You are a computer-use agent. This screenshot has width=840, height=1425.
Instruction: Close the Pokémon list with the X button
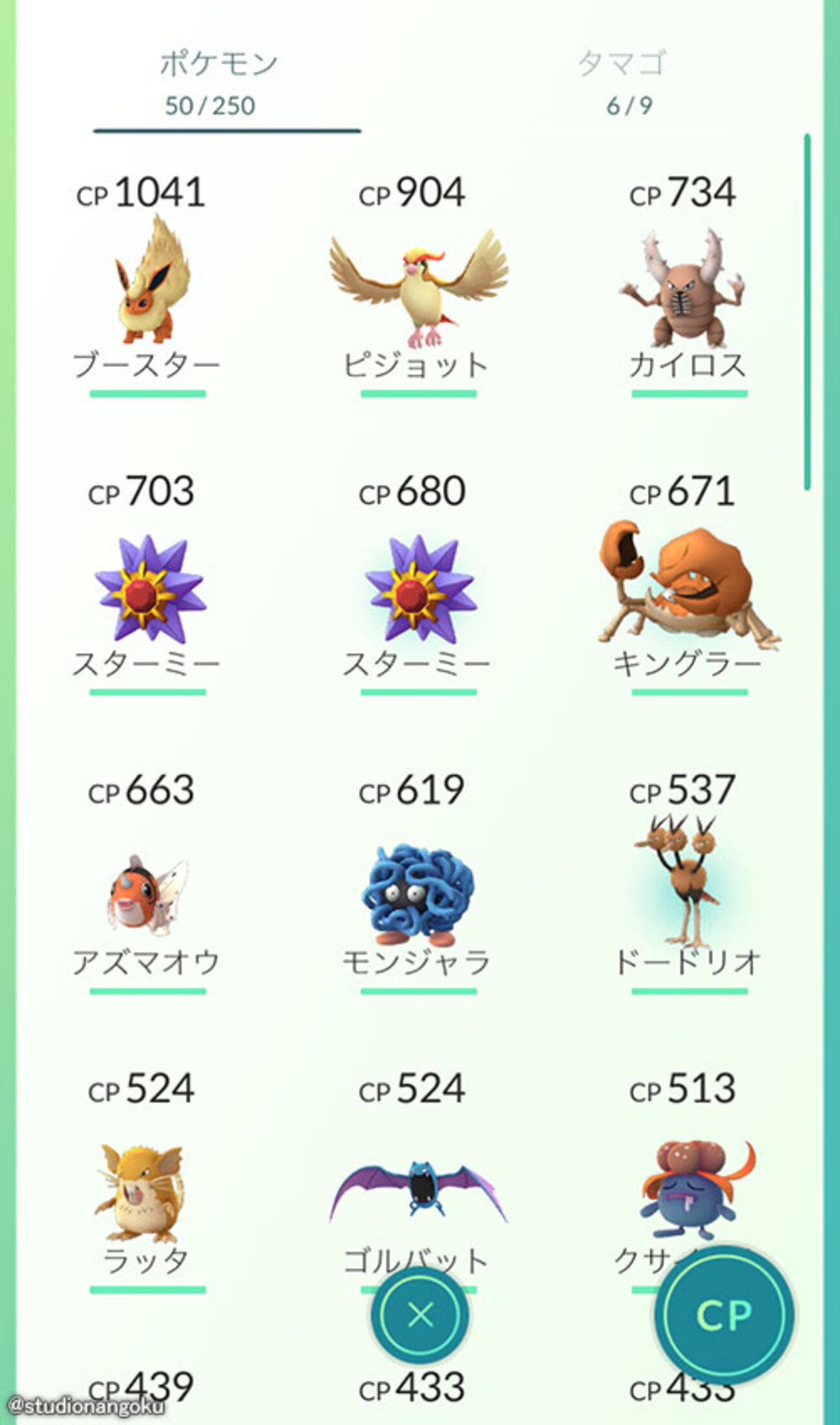click(421, 1315)
